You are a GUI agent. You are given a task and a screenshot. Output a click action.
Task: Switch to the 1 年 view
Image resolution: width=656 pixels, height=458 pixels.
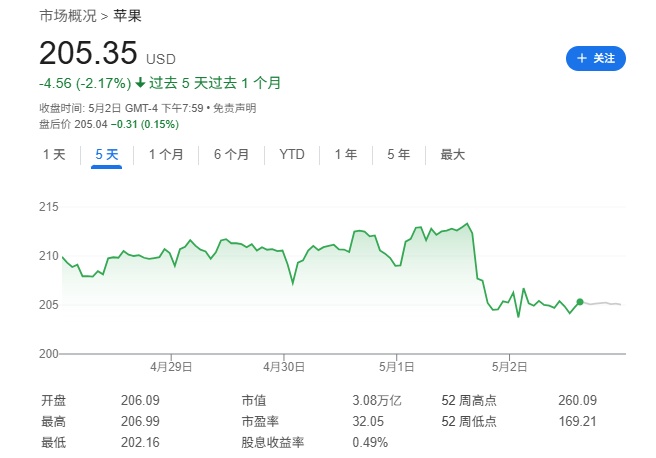click(346, 154)
